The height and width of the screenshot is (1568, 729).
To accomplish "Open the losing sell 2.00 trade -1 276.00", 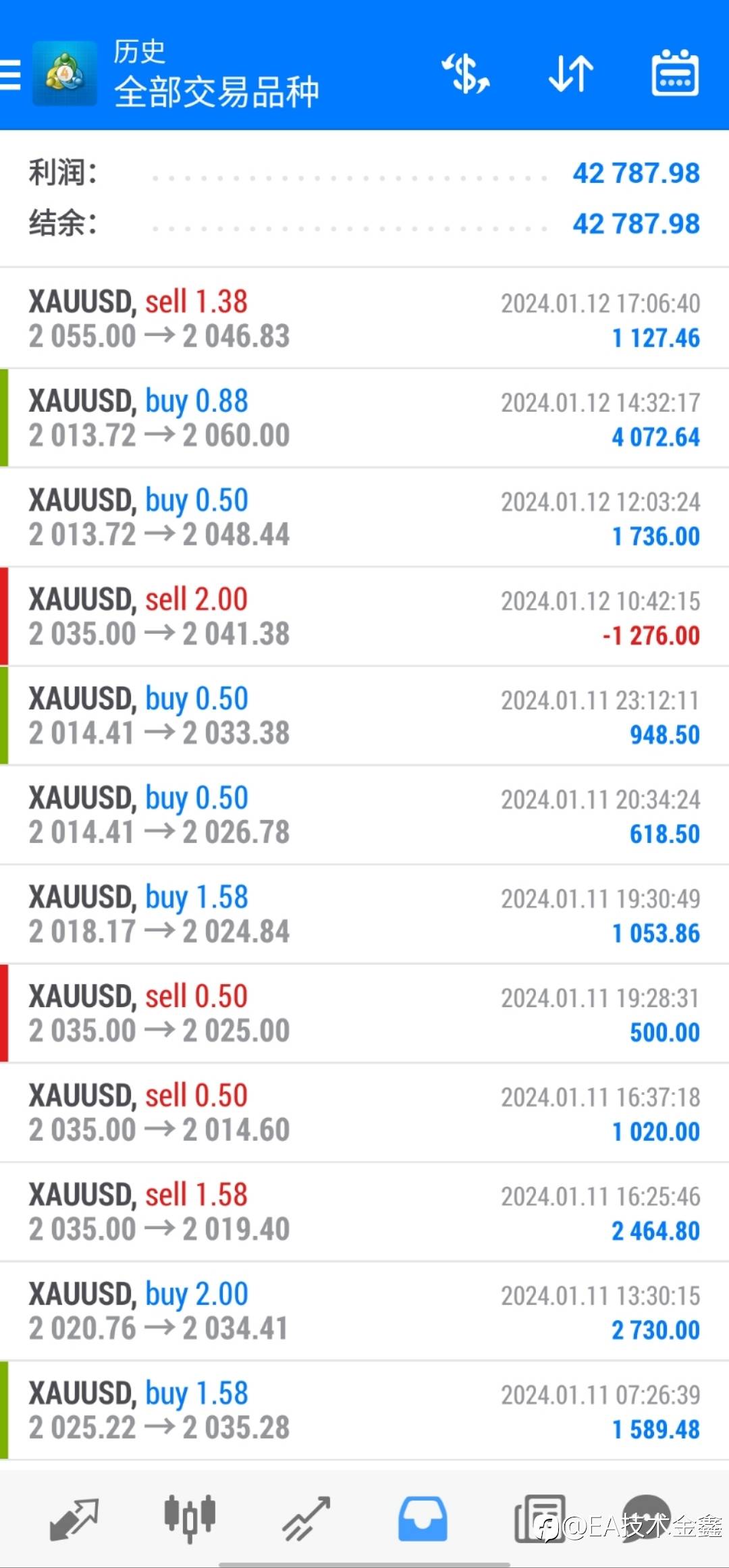I will 364,616.
